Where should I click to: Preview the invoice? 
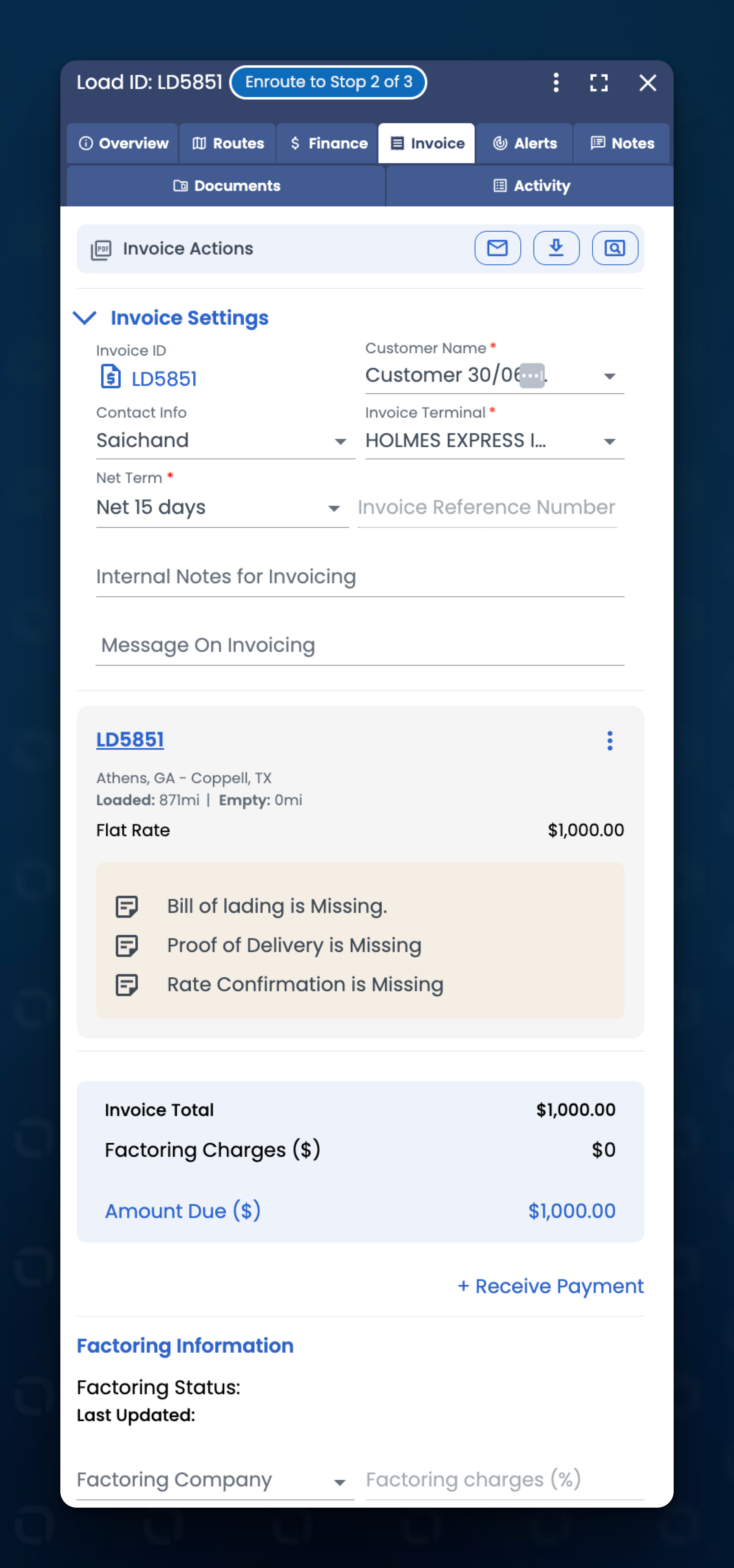tap(615, 248)
